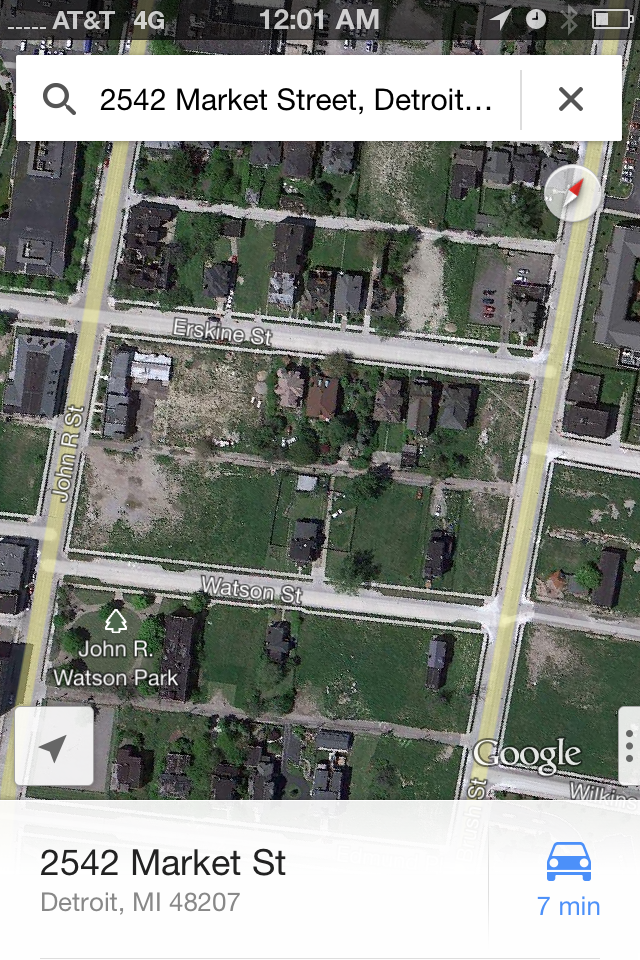Center map on my current location
The height and width of the screenshot is (960, 640).
click(x=54, y=747)
